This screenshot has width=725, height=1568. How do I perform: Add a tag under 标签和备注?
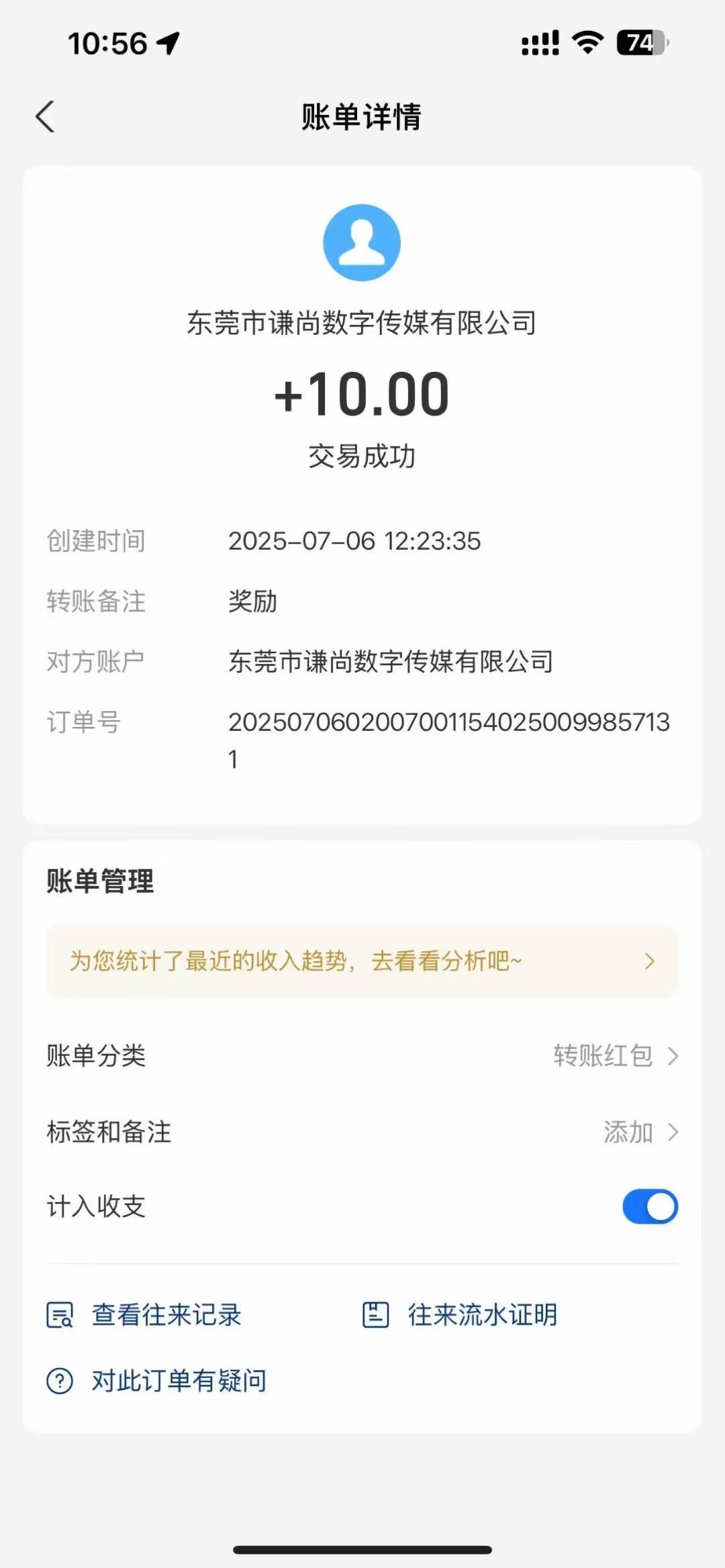[x=362, y=1132]
